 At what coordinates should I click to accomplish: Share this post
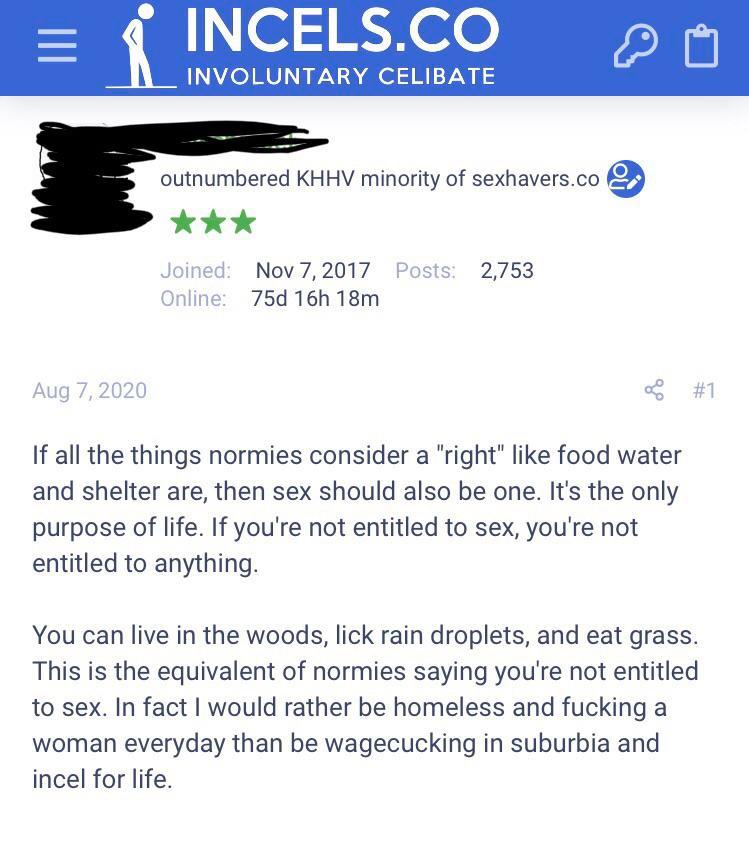pos(654,390)
